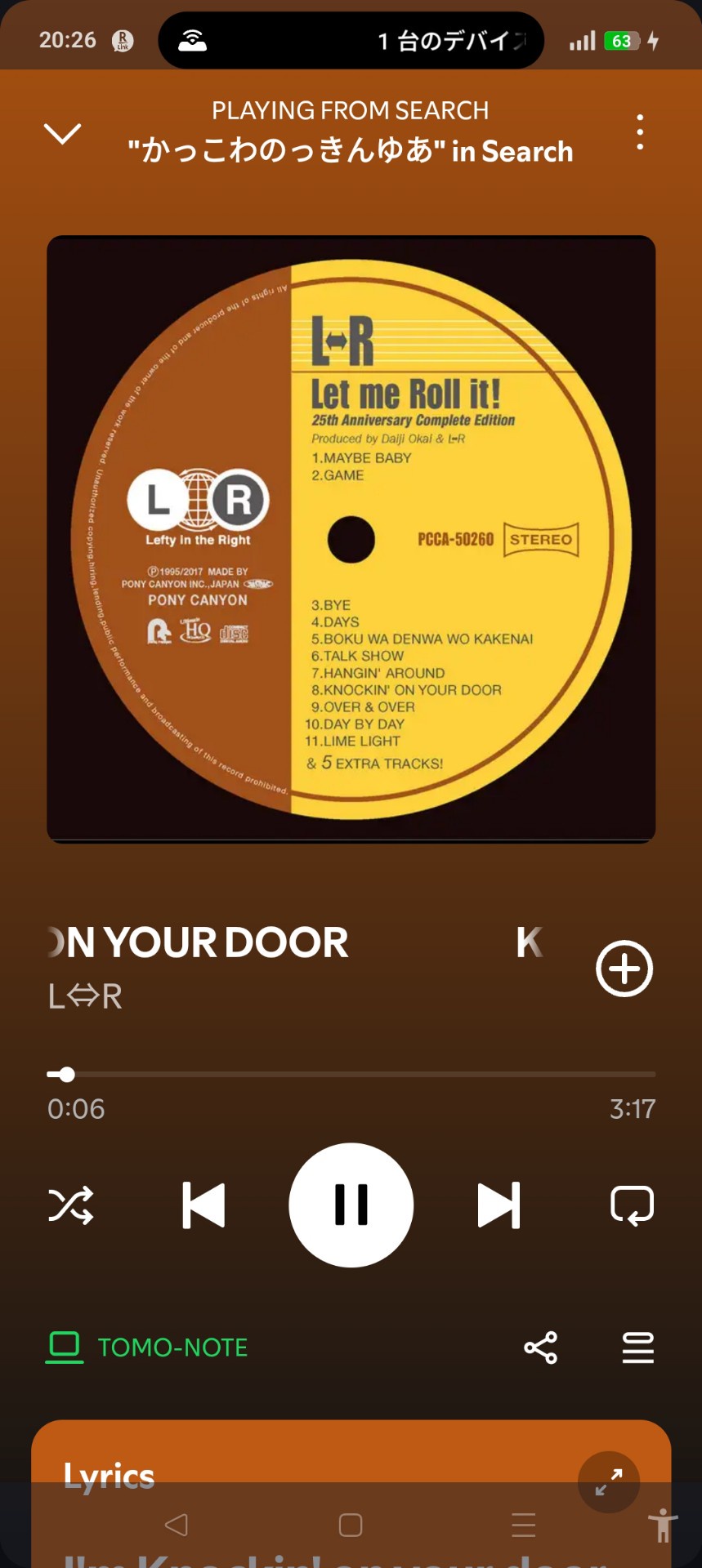The image size is (702, 1568).
Task: Collapse the now playing screen
Action: 62,133
